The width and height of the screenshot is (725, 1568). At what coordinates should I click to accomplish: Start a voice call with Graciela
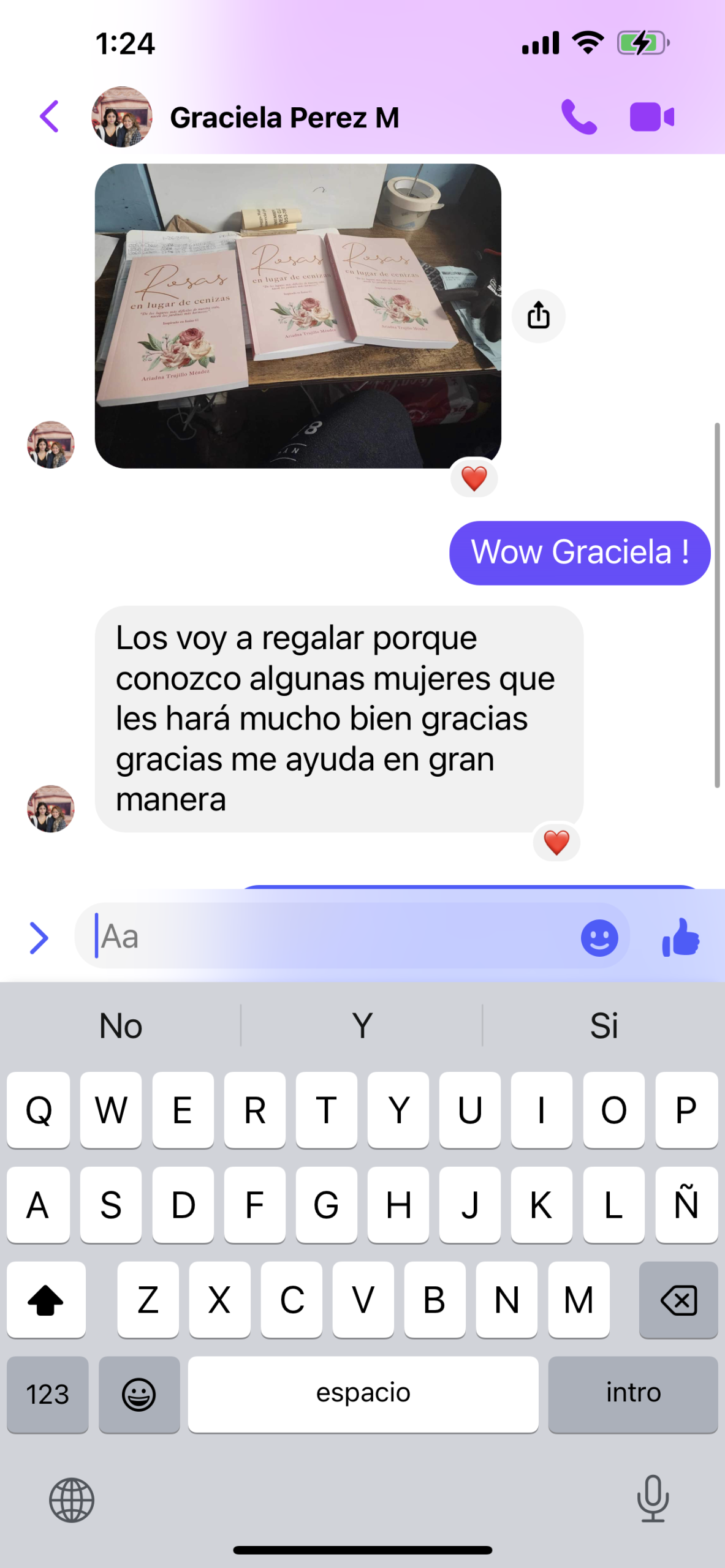pos(579,116)
